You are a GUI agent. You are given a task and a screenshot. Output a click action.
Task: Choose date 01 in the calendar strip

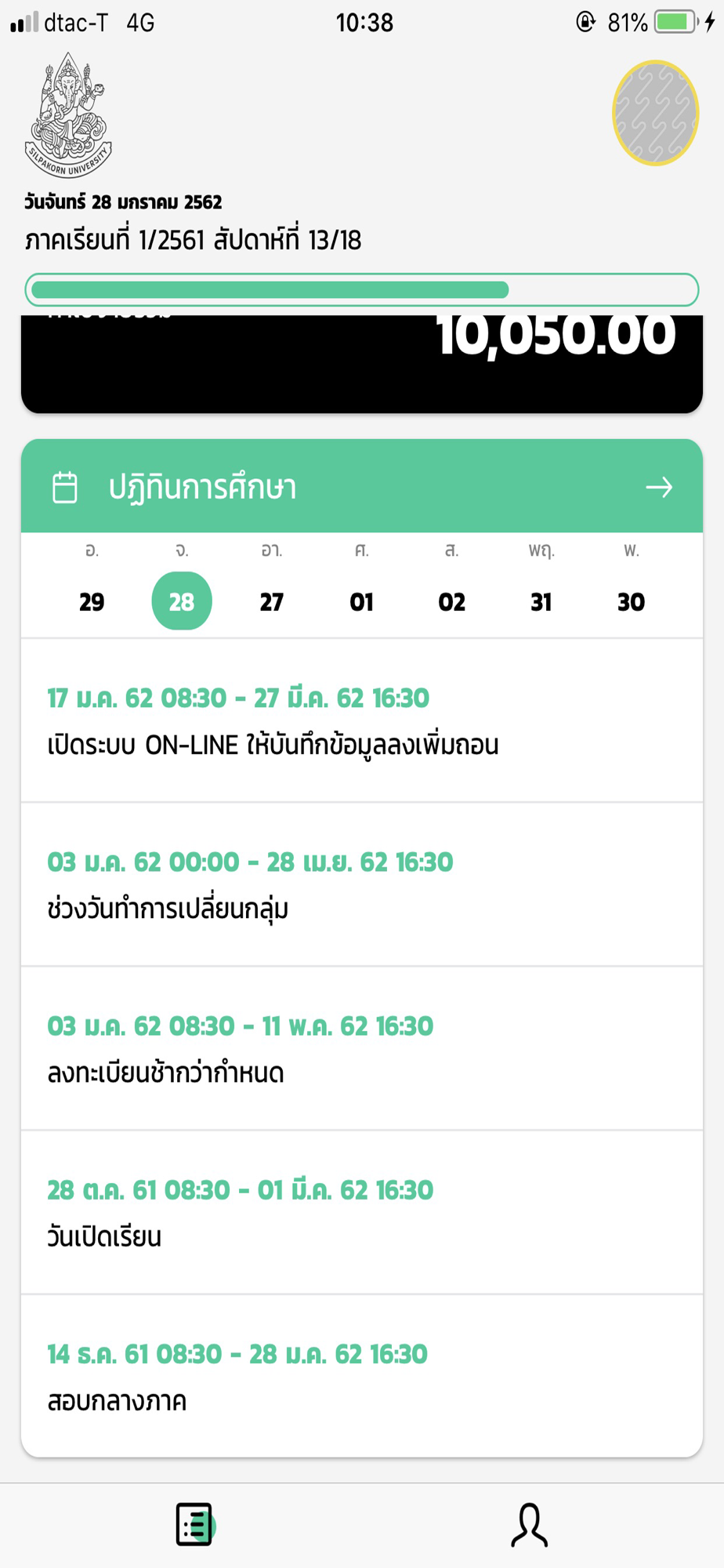pos(361,601)
